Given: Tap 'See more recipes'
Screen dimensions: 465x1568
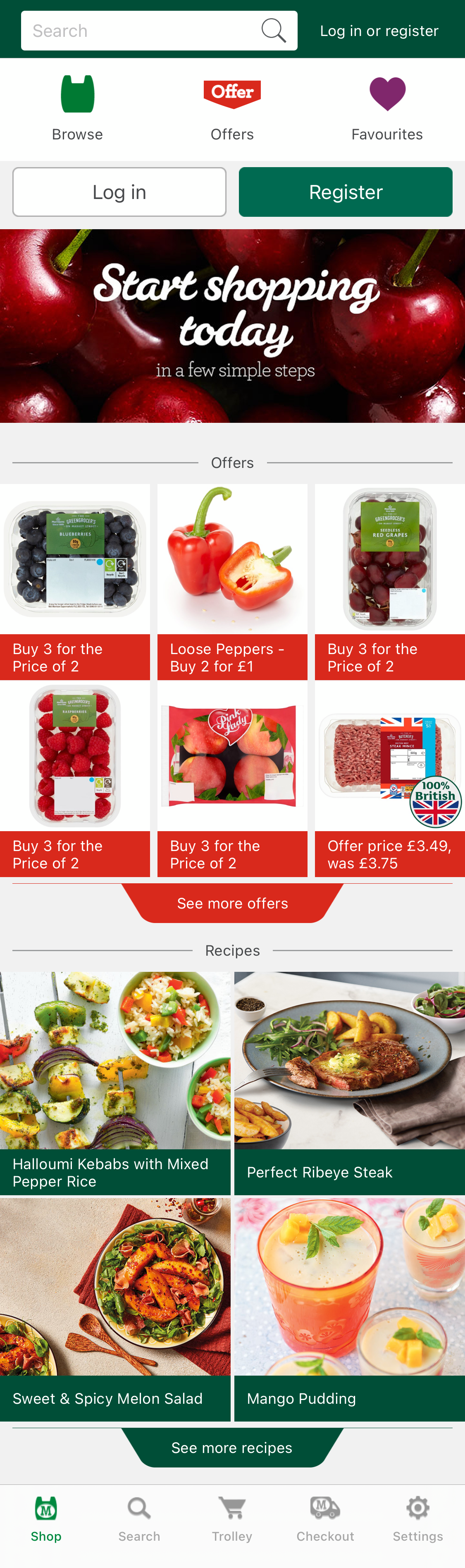Looking at the screenshot, I should (232, 1448).
